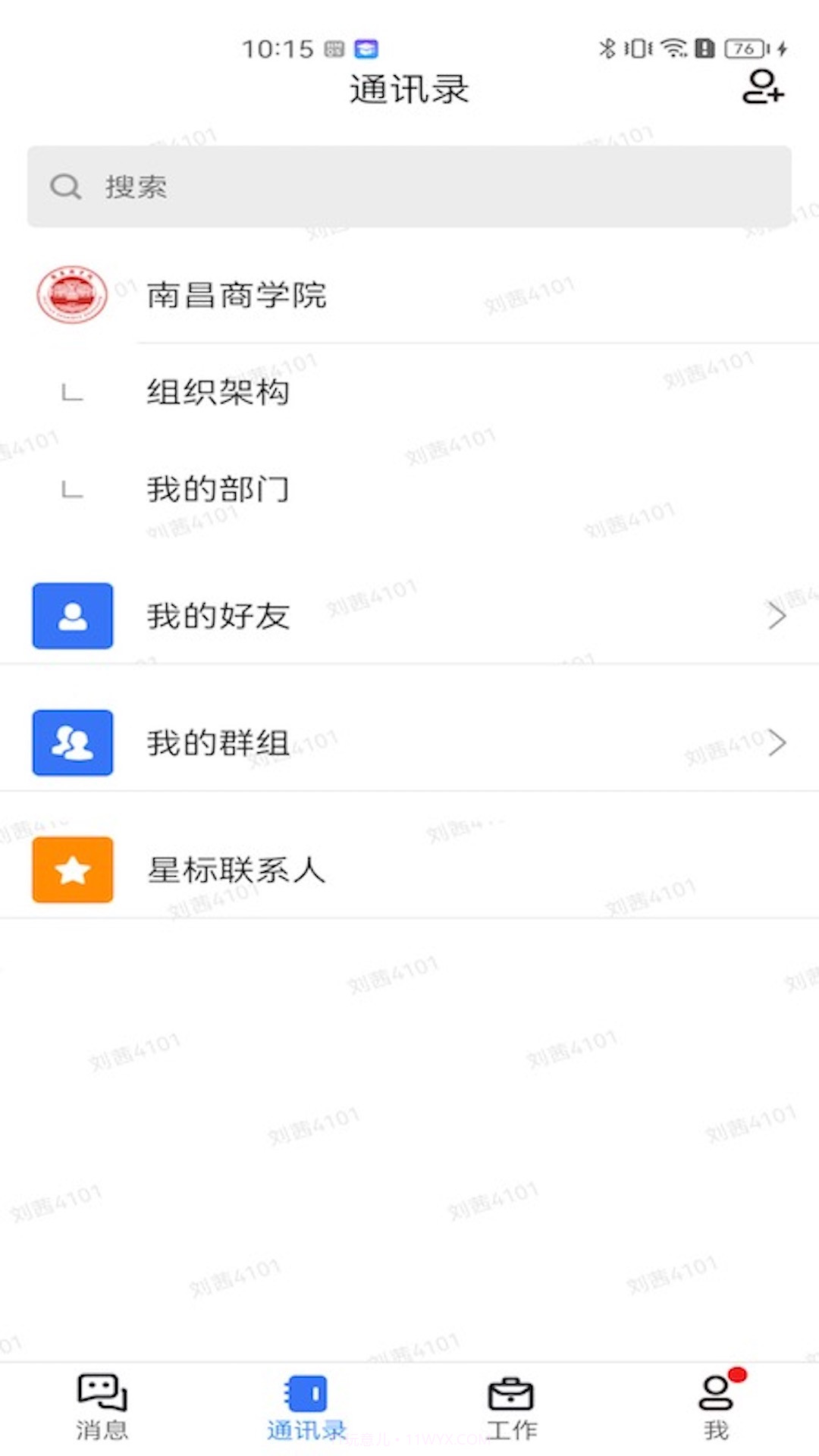The width and height of the screenshot is (819, 1456).
Task: Open the 我的好友 friends icon
Action: (72, 616)
